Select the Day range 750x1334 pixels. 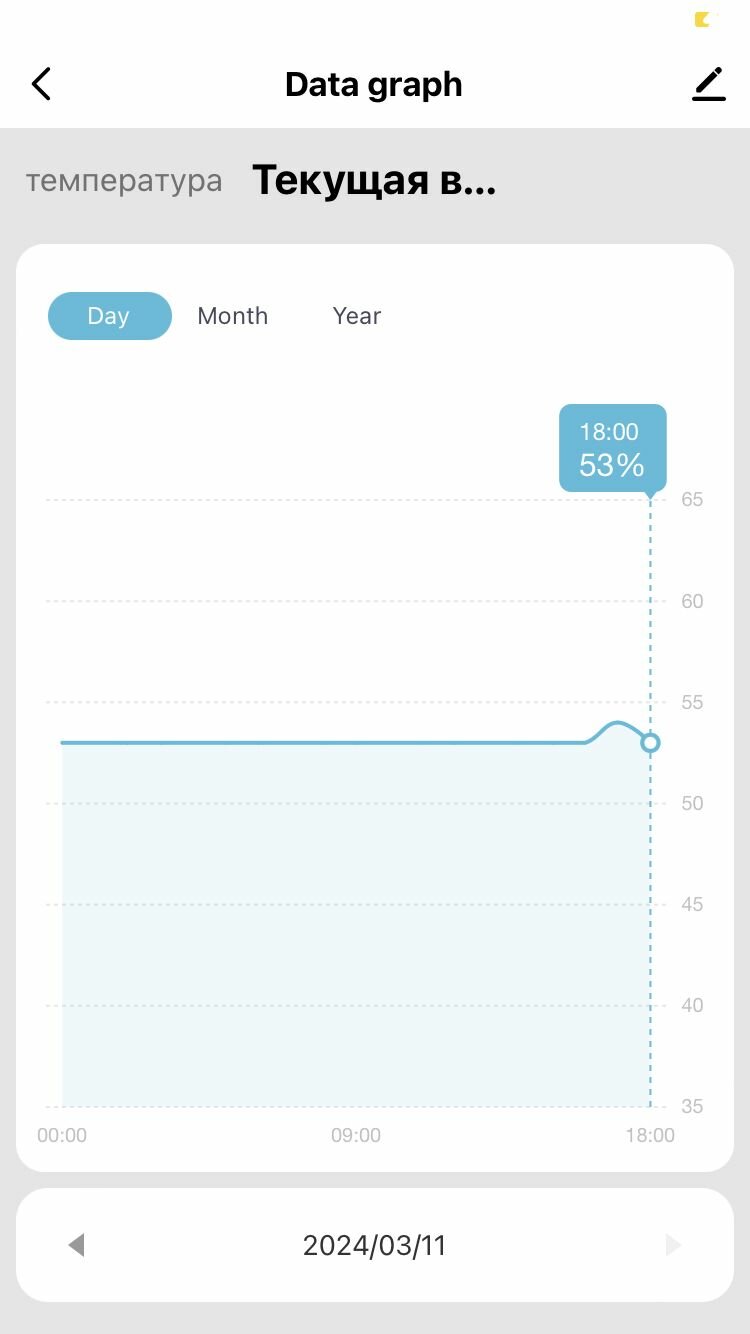(109, 316)
